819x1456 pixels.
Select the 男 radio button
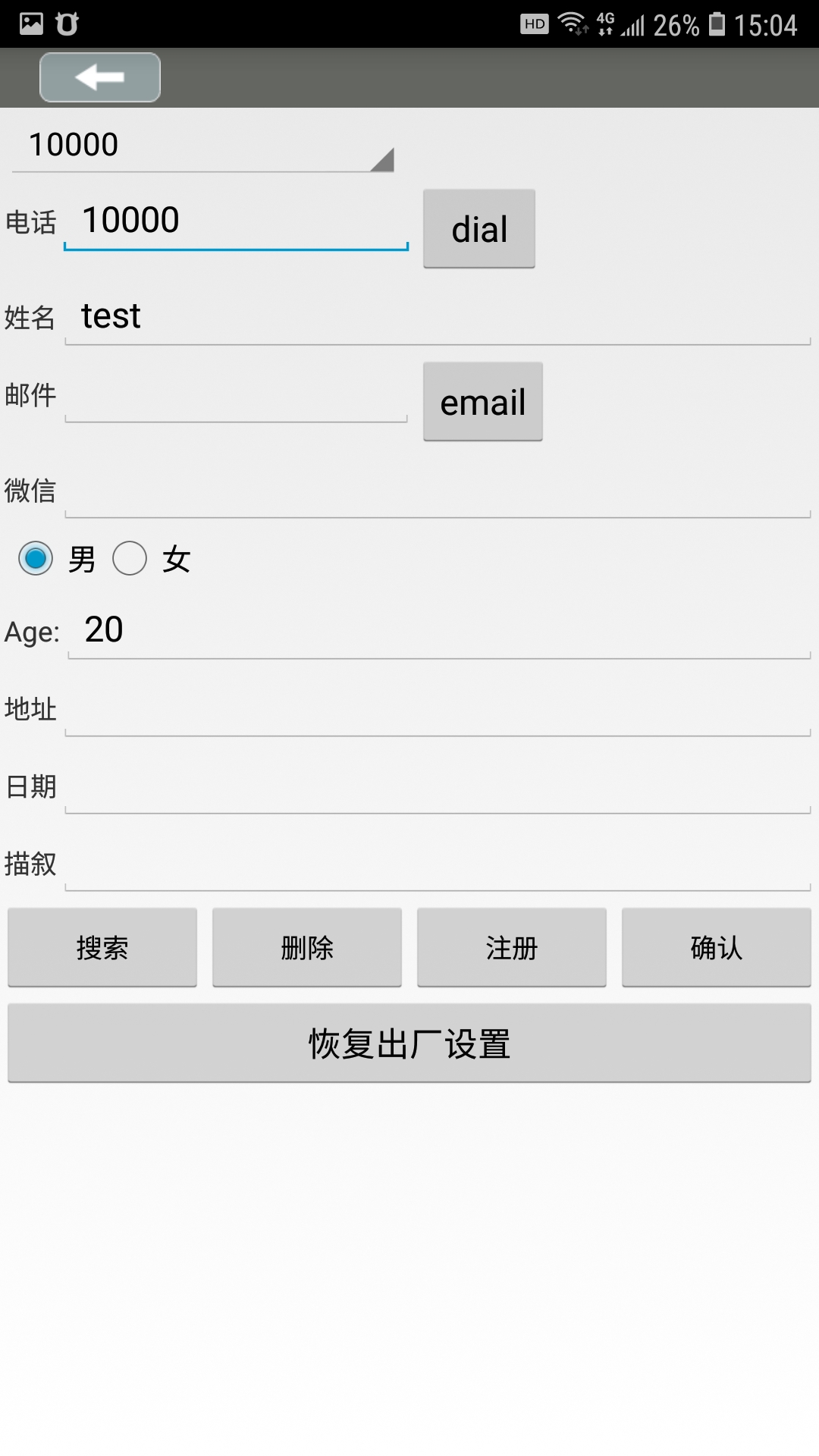[x=36, y=559]
